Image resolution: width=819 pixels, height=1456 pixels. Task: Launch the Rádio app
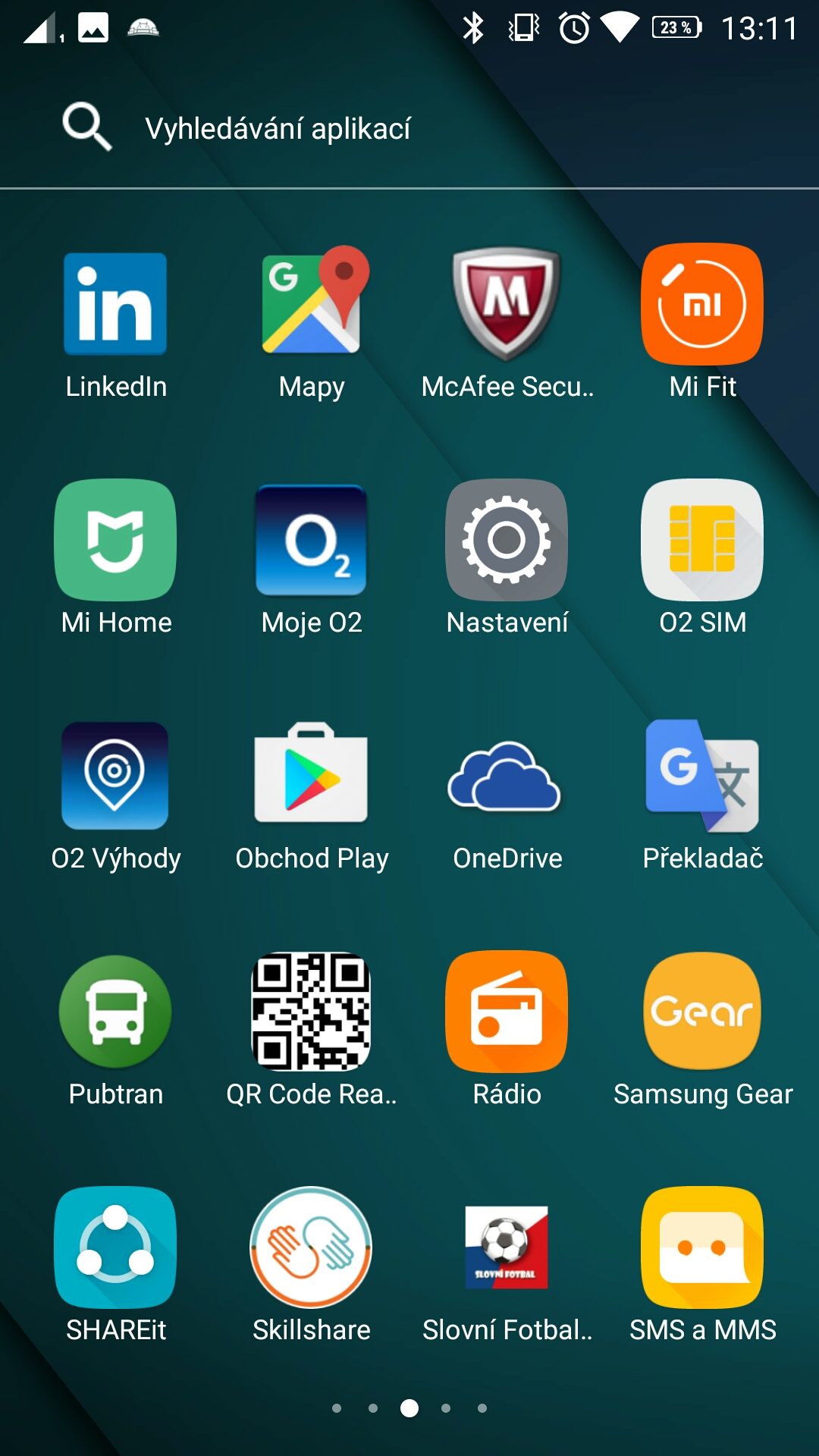pos(507,1012)
